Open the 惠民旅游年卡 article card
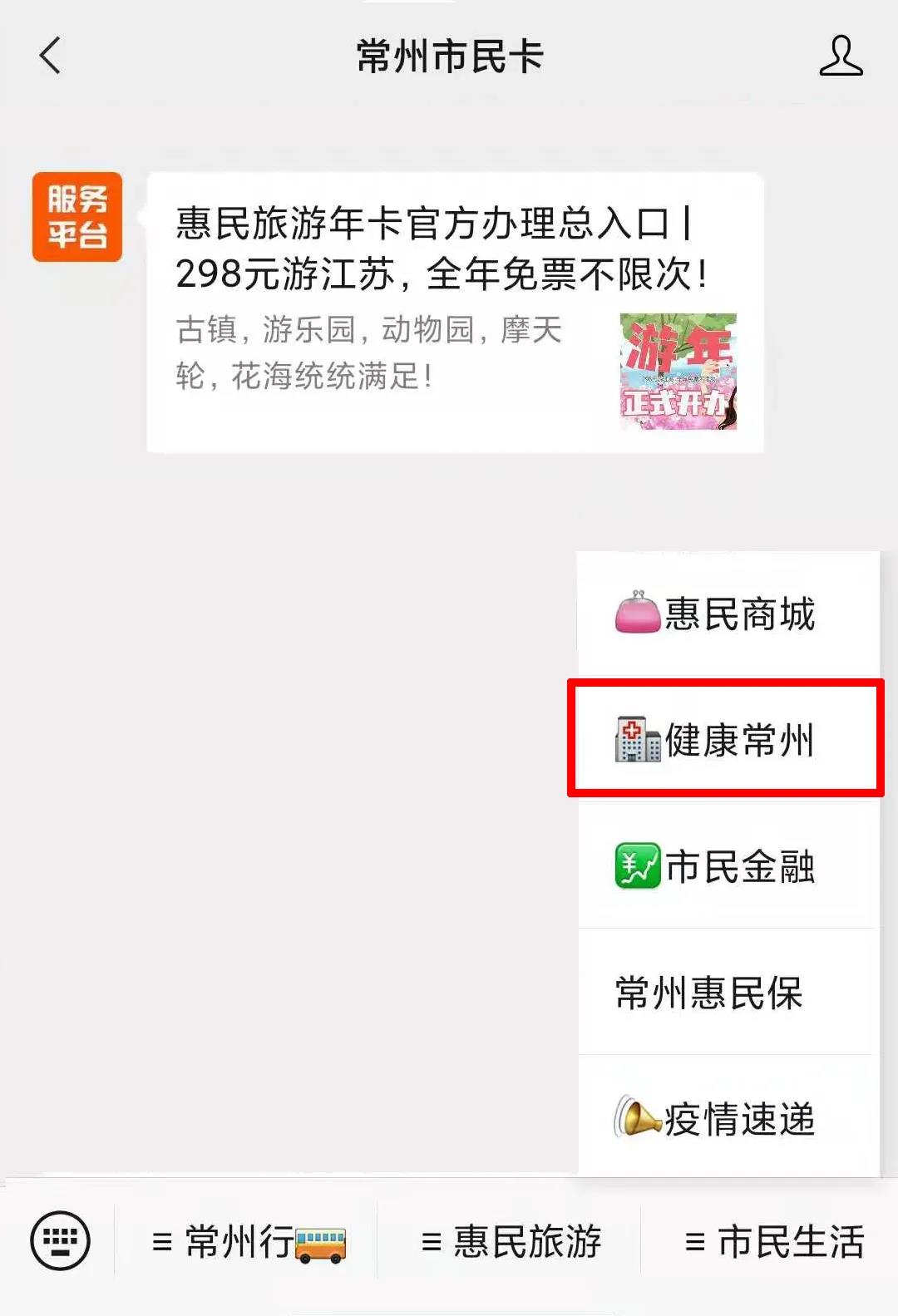 455,312
